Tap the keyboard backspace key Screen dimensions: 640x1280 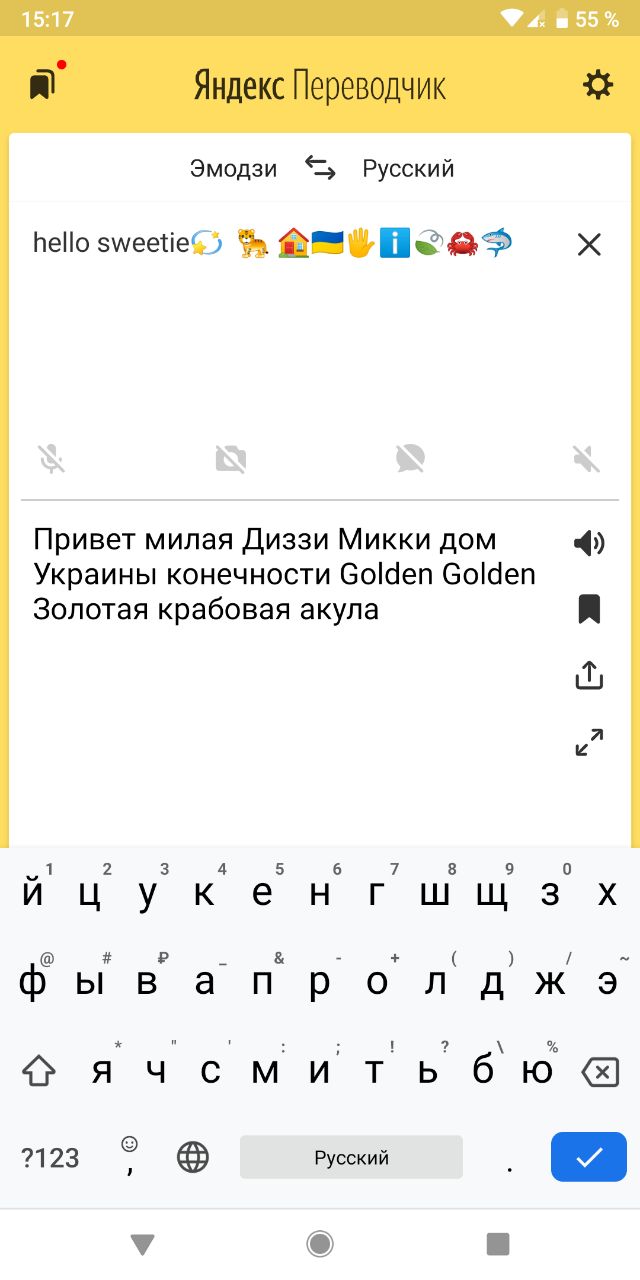599,1073
